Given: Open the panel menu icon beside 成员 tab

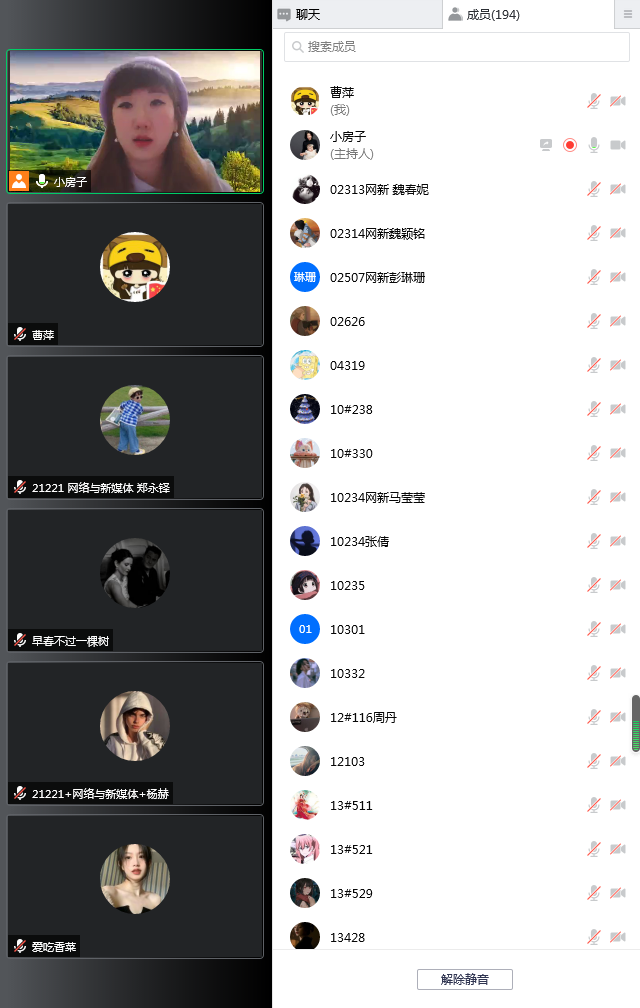Looking at the screenshot, I should [627, 14].
